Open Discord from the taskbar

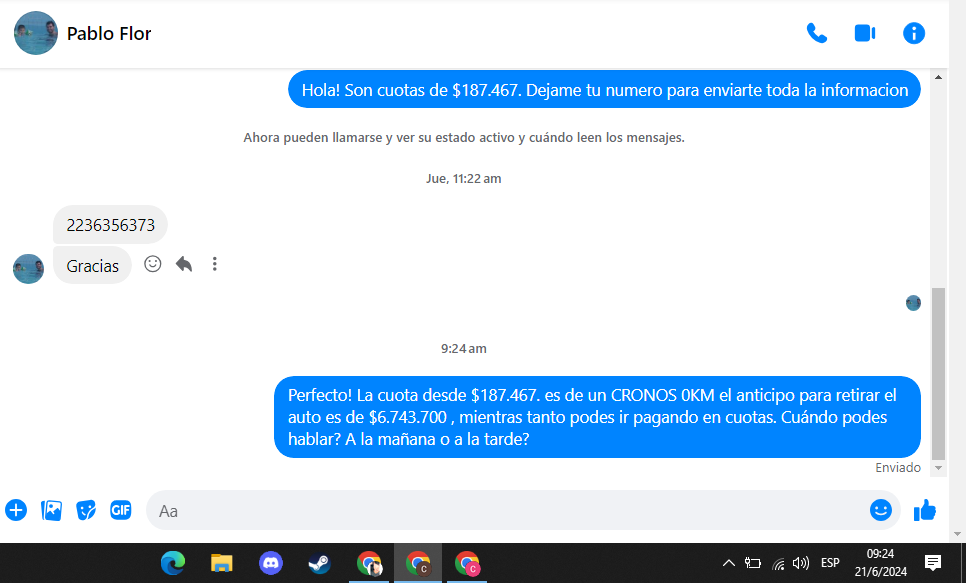[270, 563]
